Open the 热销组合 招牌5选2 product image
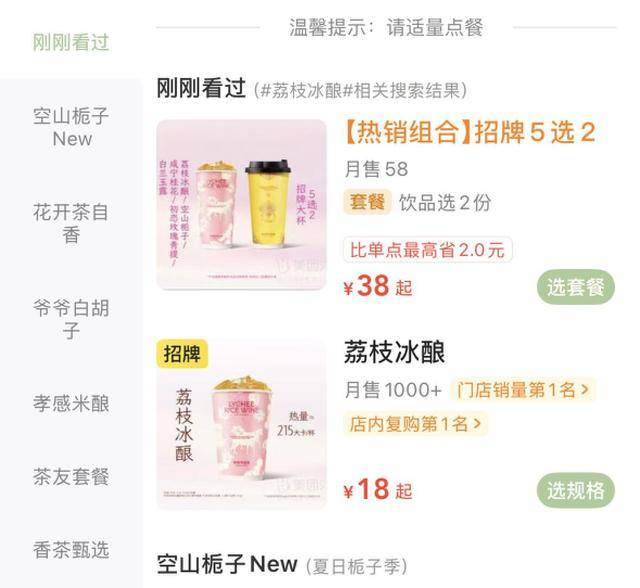 point(241,205)
